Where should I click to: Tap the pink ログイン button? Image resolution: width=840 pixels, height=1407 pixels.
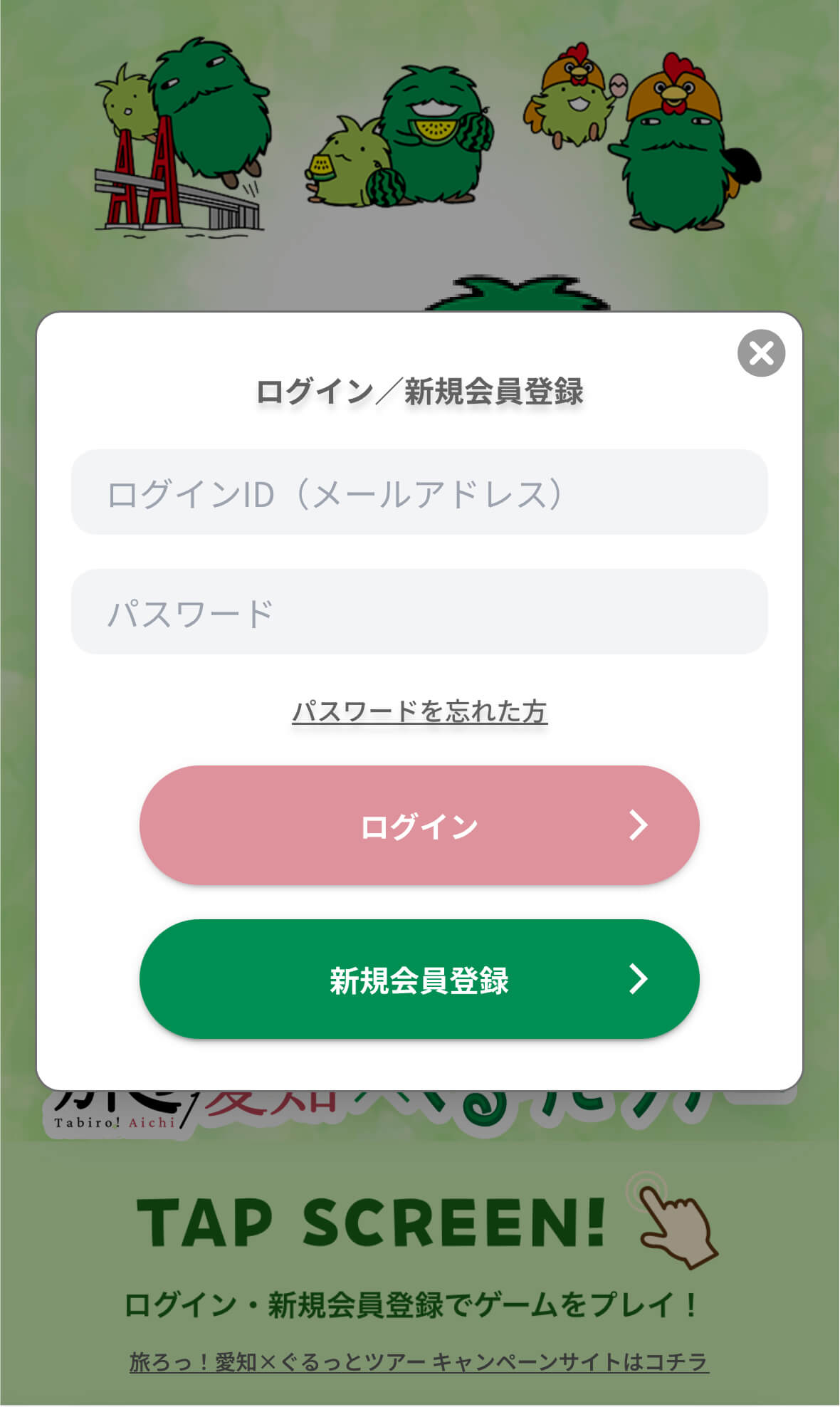419,825
